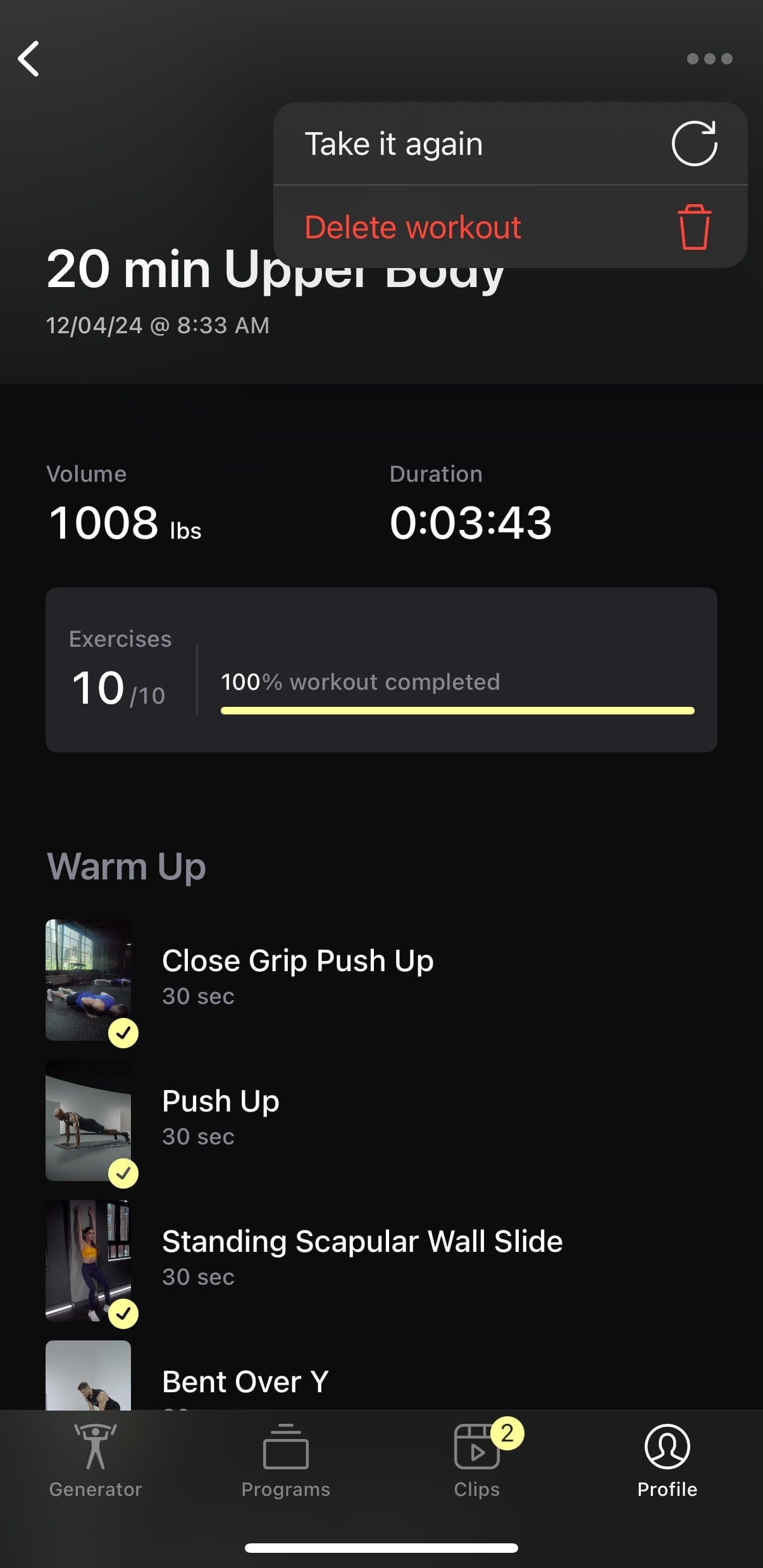Select Take it again
Image resolution: width=763 pixels, height=1568 pixels.
[510, 144]
